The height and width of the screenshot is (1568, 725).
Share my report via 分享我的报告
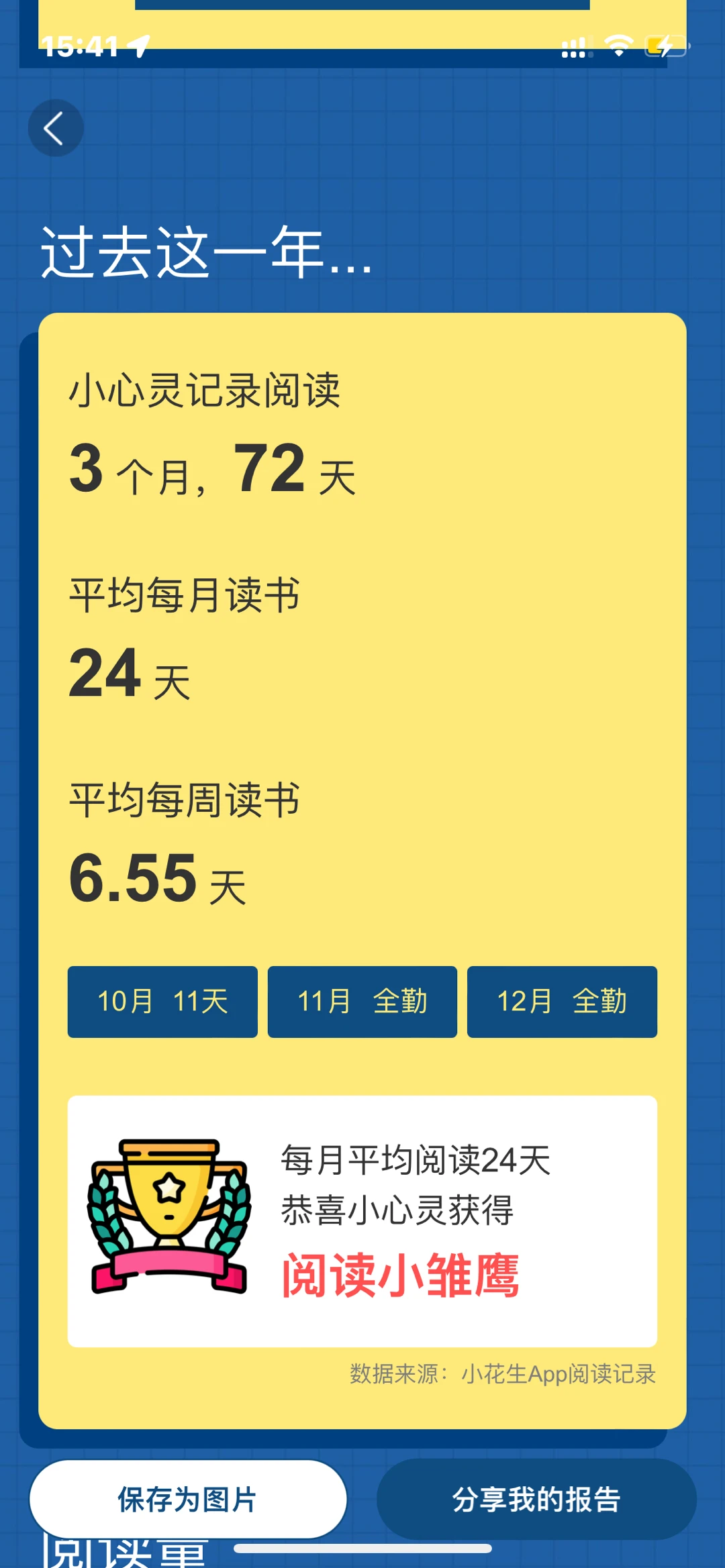[x=536, y=1499]
